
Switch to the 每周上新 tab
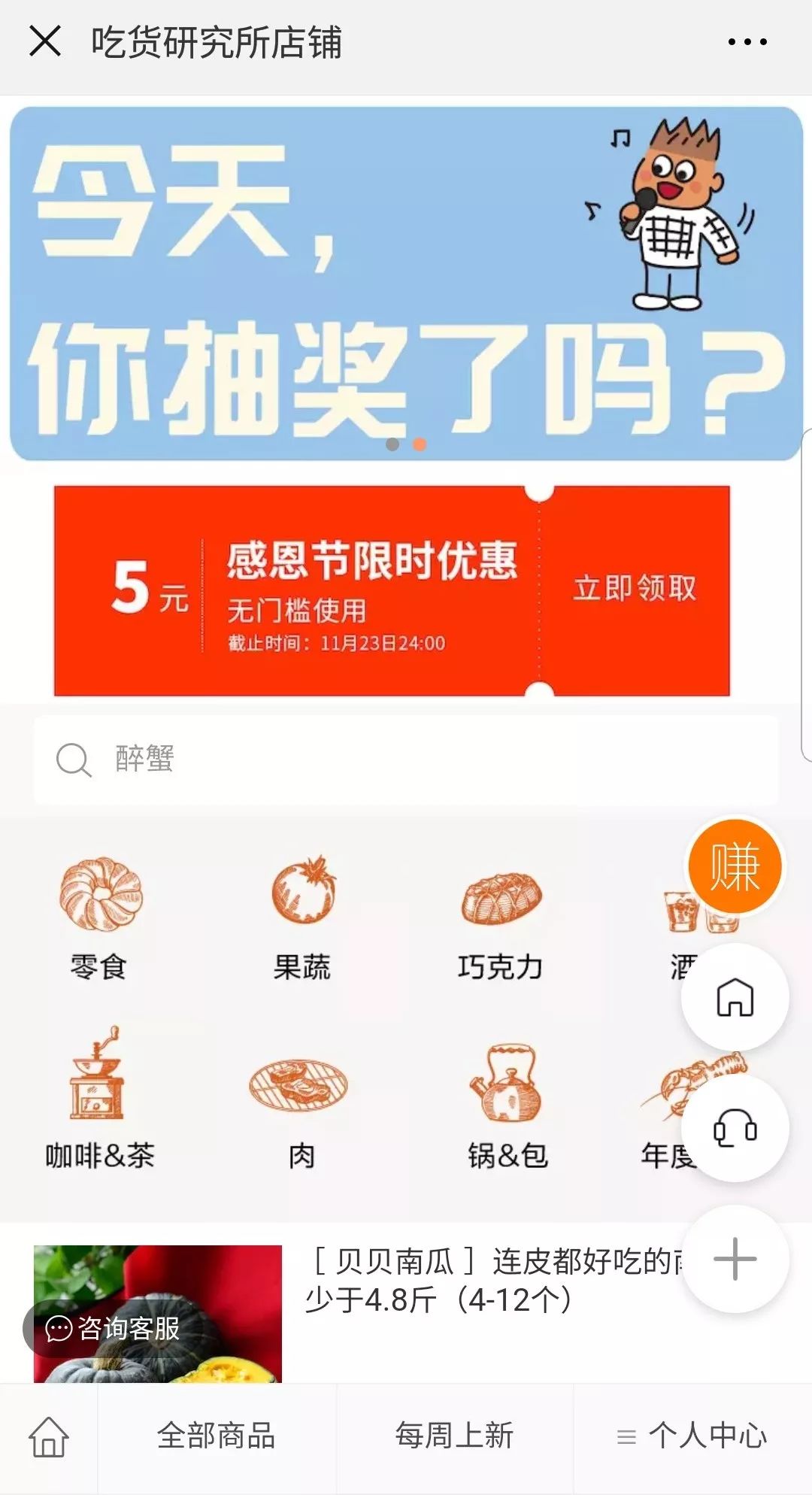(454, 1436)
